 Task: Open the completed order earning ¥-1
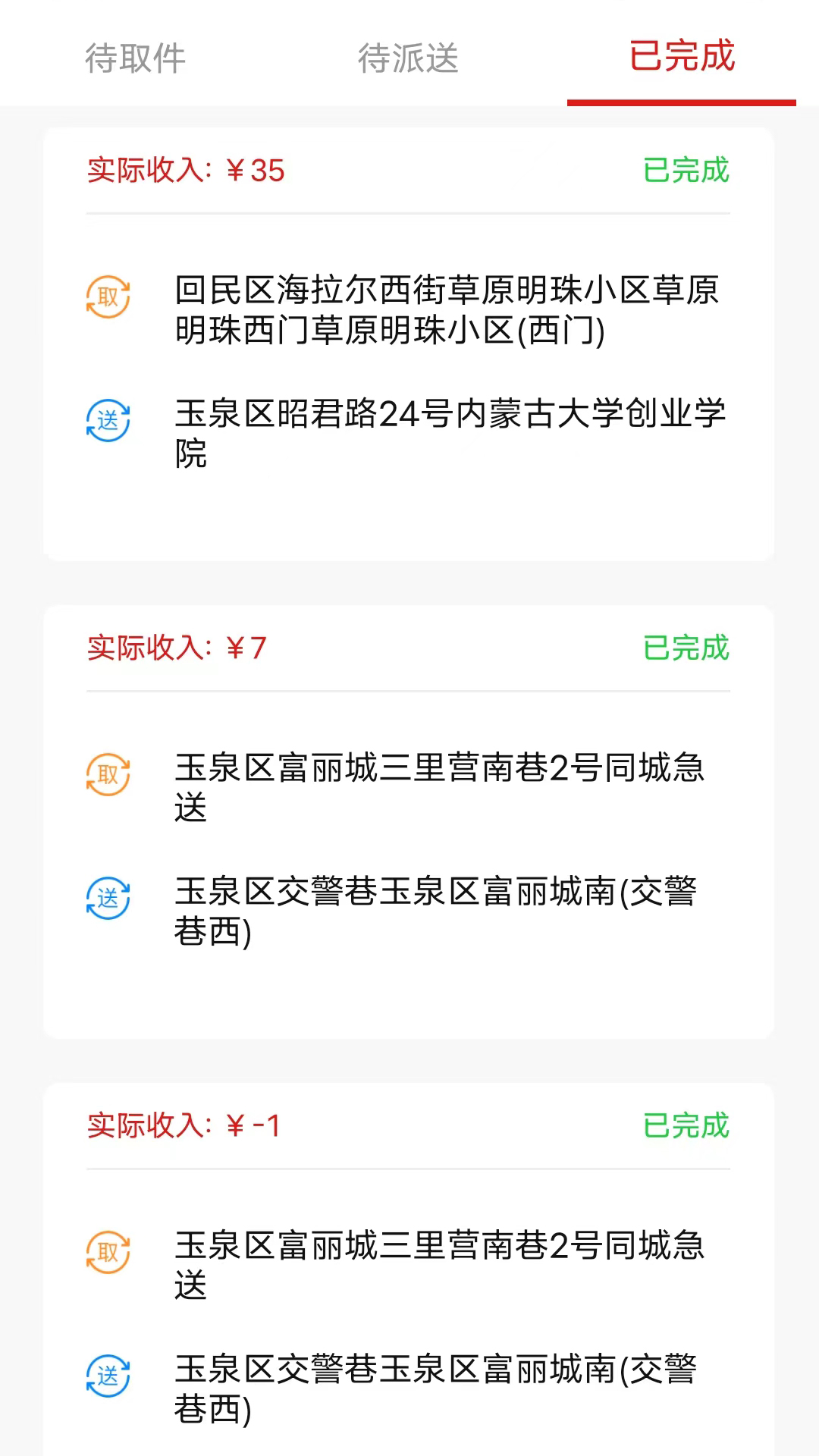tap(409, 1269)
